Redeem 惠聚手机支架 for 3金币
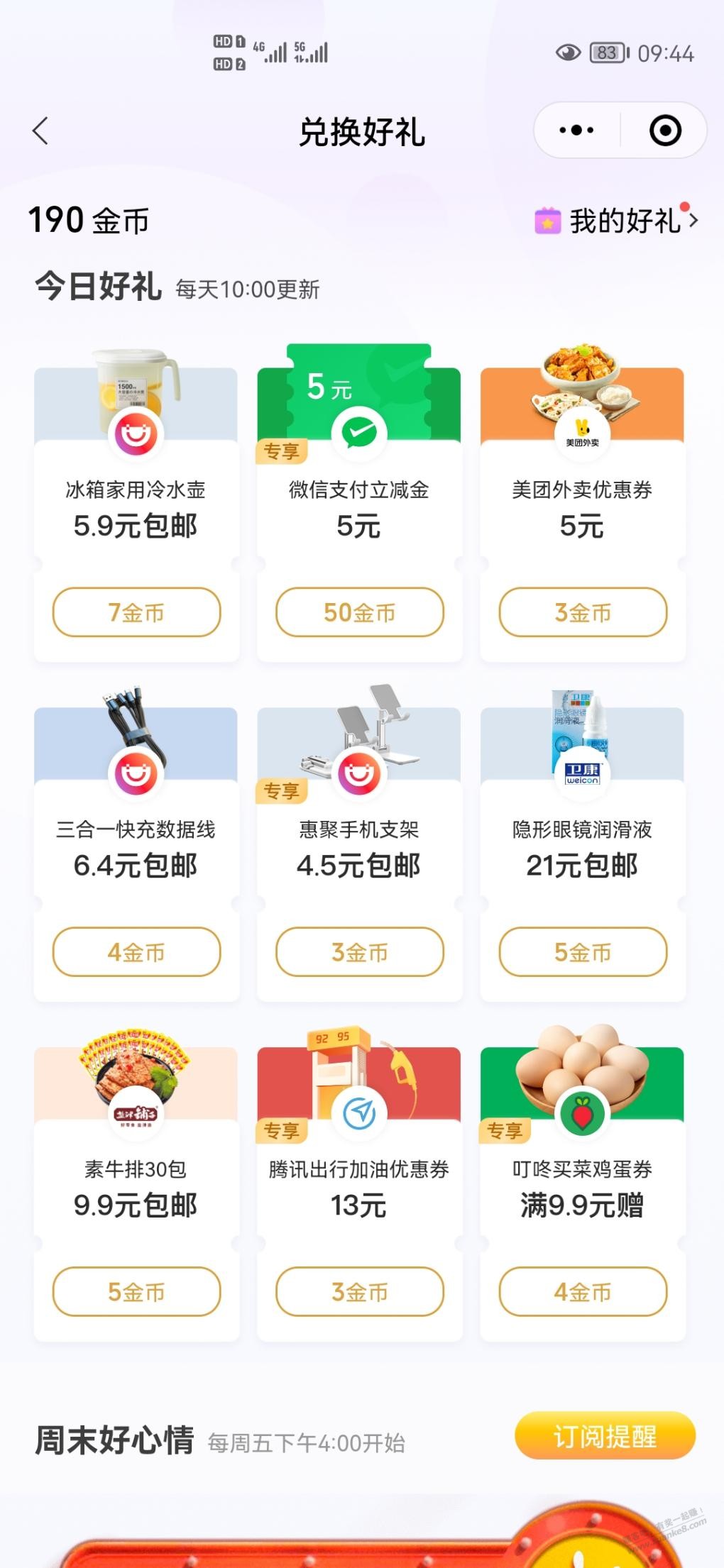This screenshot has height=1568, width=724. pos(359,952)
